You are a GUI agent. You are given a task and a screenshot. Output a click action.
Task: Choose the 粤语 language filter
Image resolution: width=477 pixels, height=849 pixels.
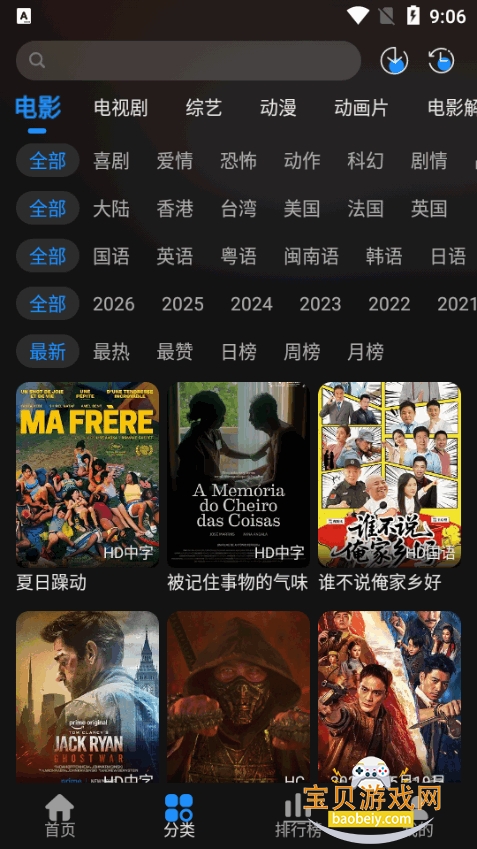pyautogui.click(x=238, y=256)
